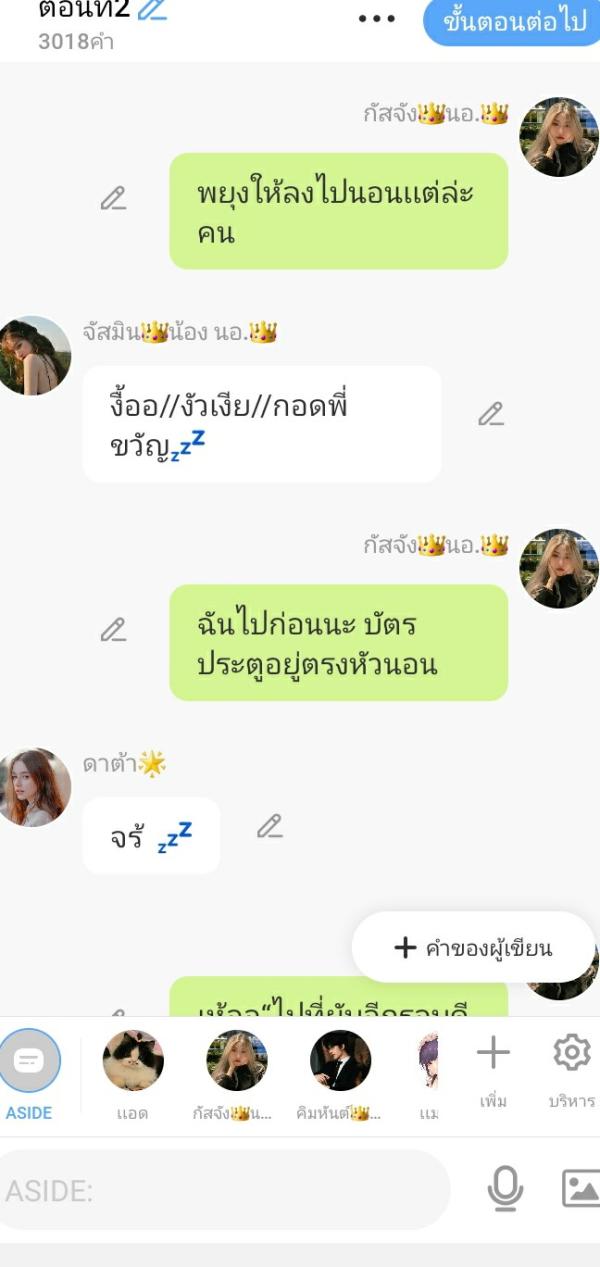Add author's note with คำของผู้เขียน
Image resolution: width=600 pixels, height=1267 pixels.
click(473, 947)
